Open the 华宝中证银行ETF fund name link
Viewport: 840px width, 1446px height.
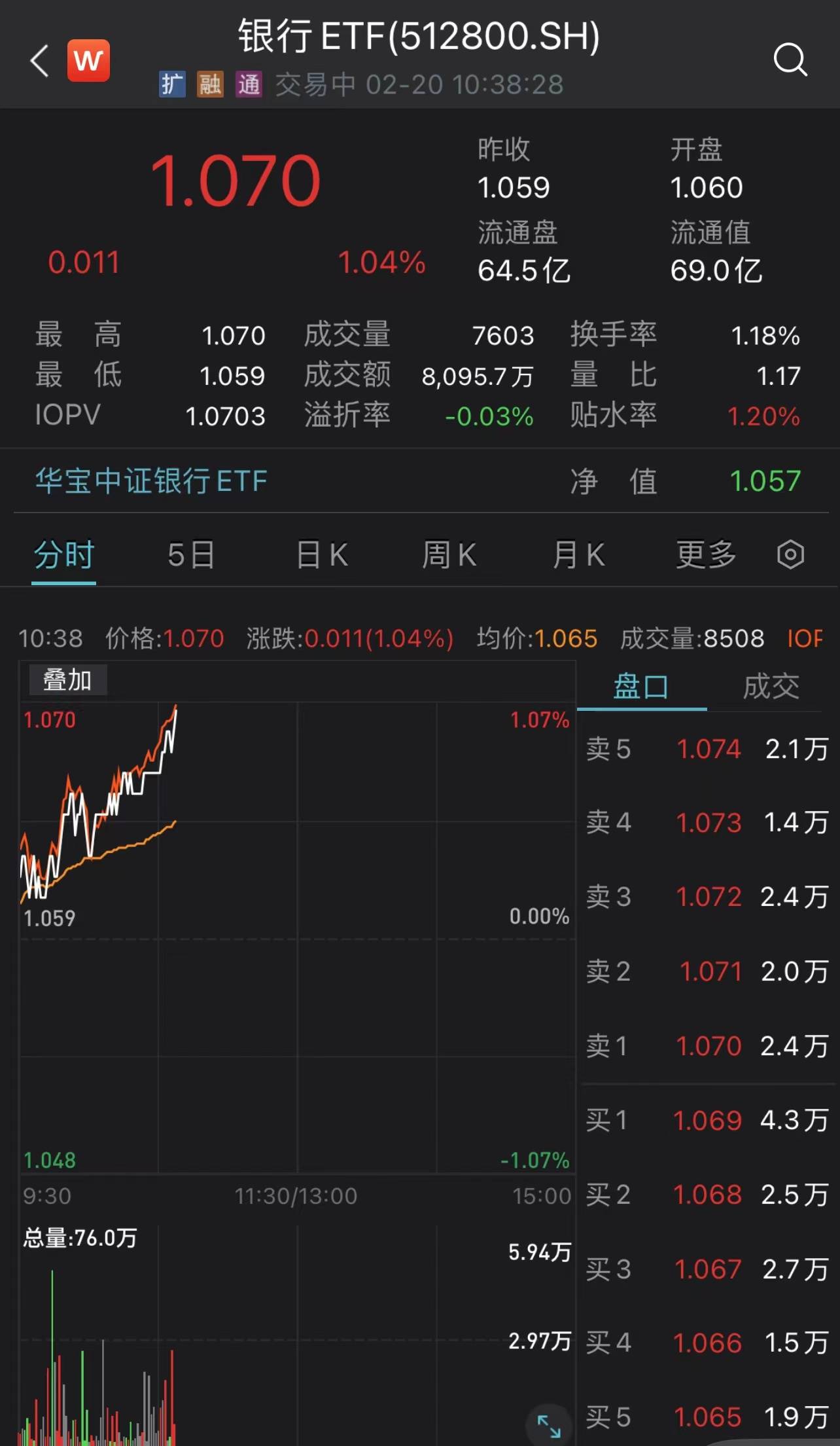point(149,481)
